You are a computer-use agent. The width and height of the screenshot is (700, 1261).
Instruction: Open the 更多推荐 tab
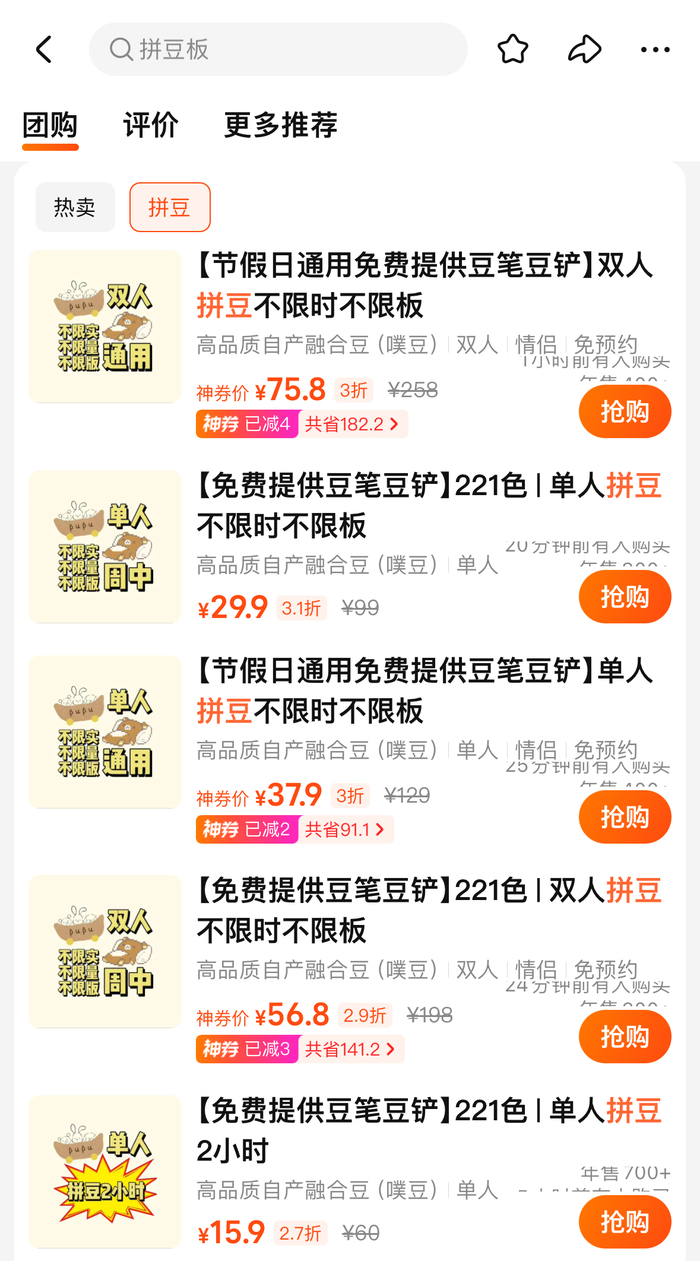(x=280, y=126)
